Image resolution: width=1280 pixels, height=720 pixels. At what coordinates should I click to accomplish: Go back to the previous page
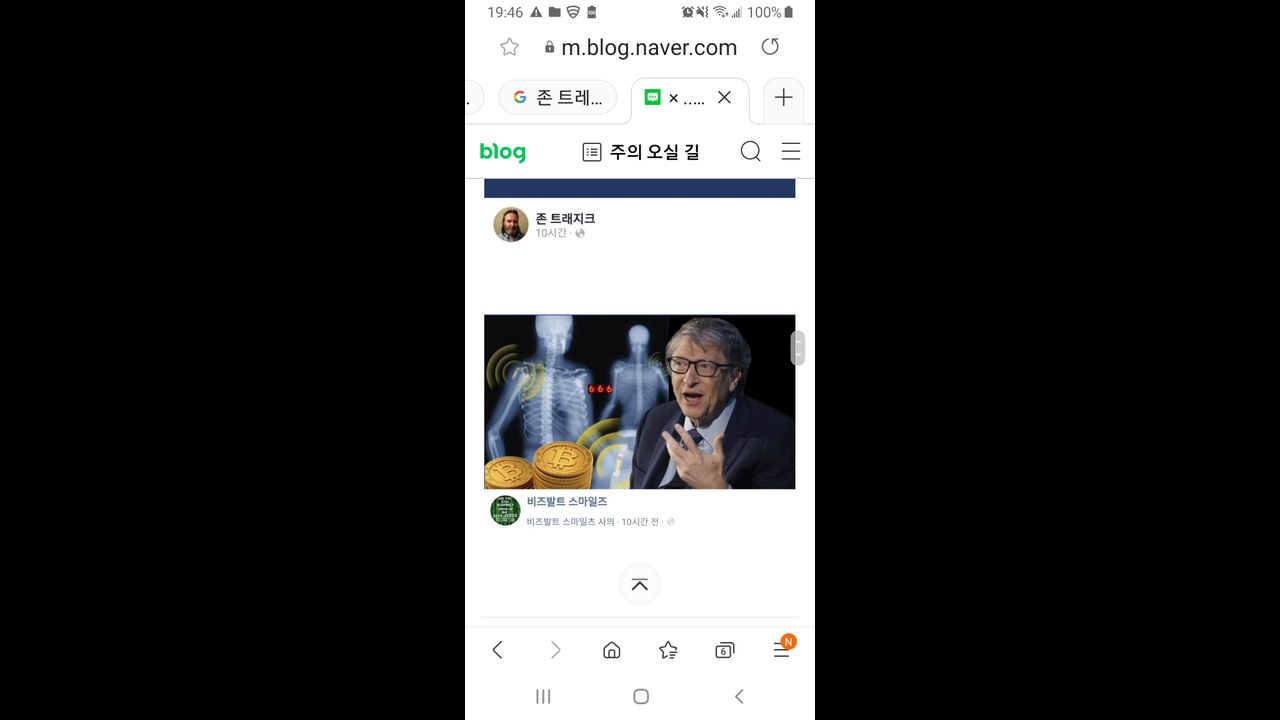tap(497, 650)
